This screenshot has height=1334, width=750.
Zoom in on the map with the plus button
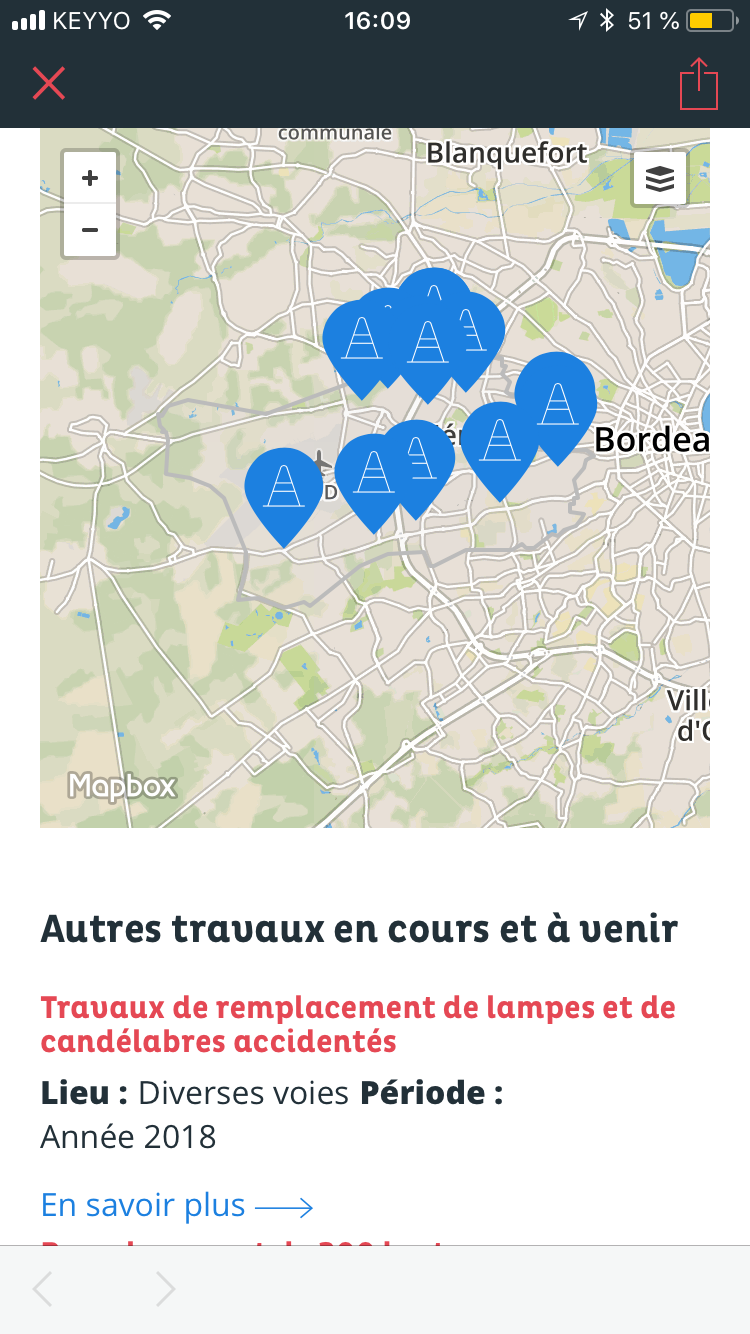coord(90,178)
